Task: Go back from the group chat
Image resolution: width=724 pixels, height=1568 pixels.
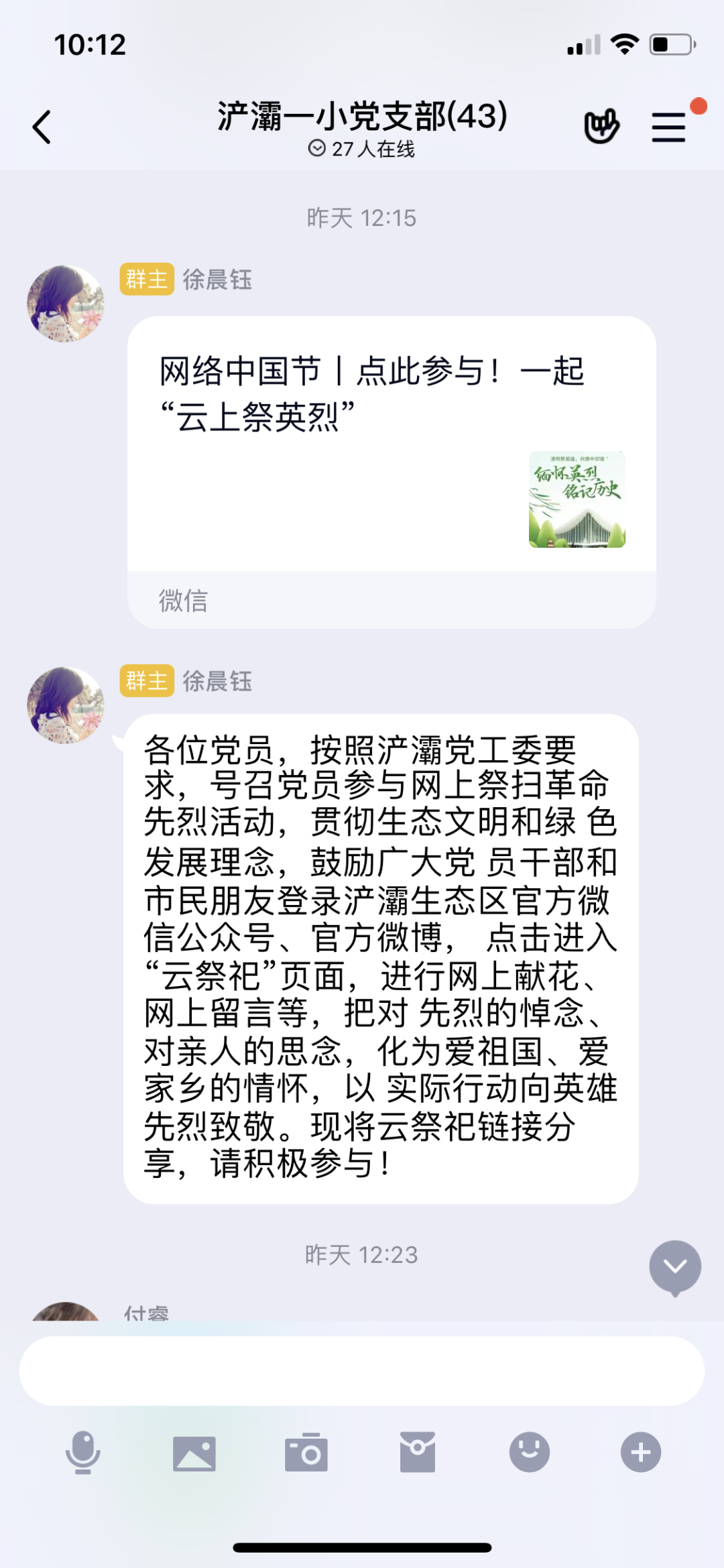Action: [x=42, y=127]
